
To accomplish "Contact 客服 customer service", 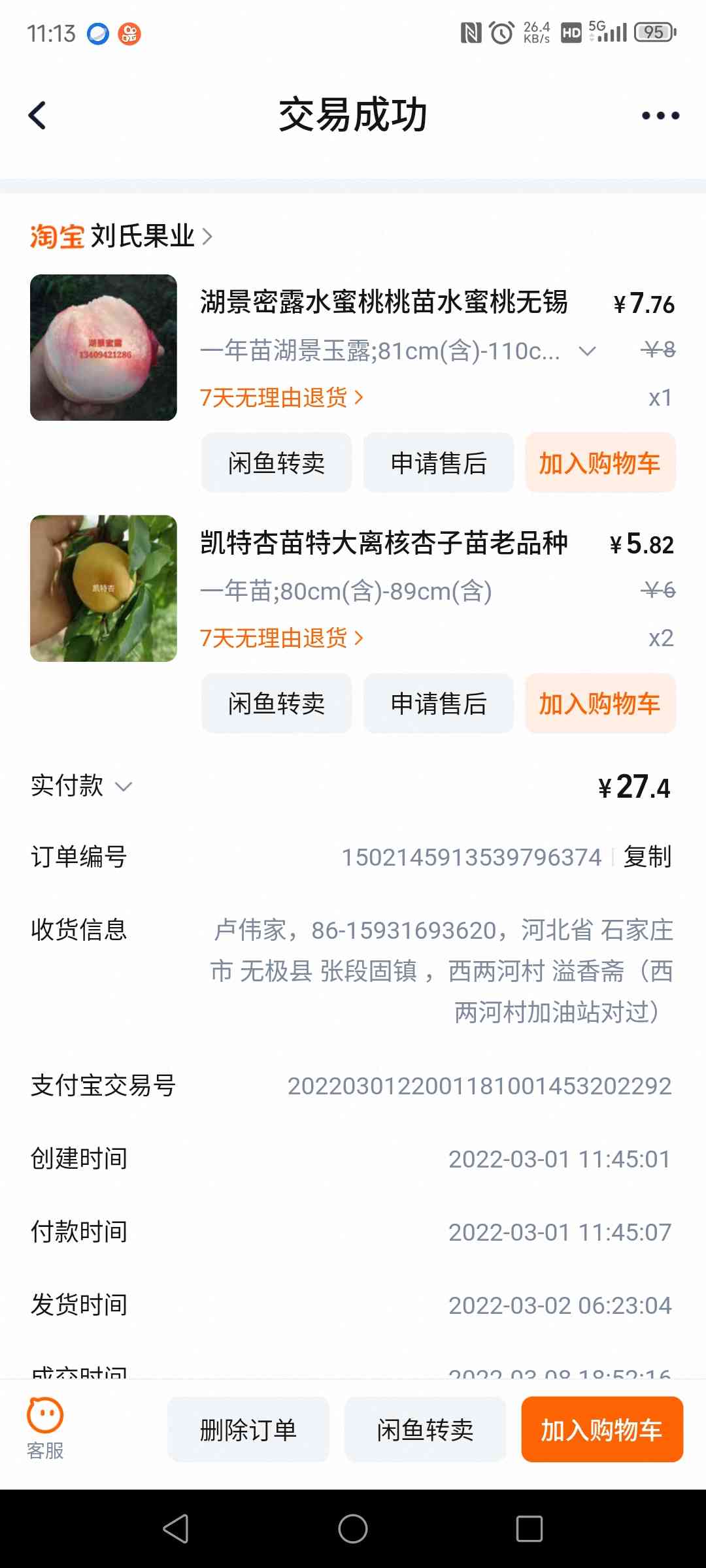I will [45, 1429].
